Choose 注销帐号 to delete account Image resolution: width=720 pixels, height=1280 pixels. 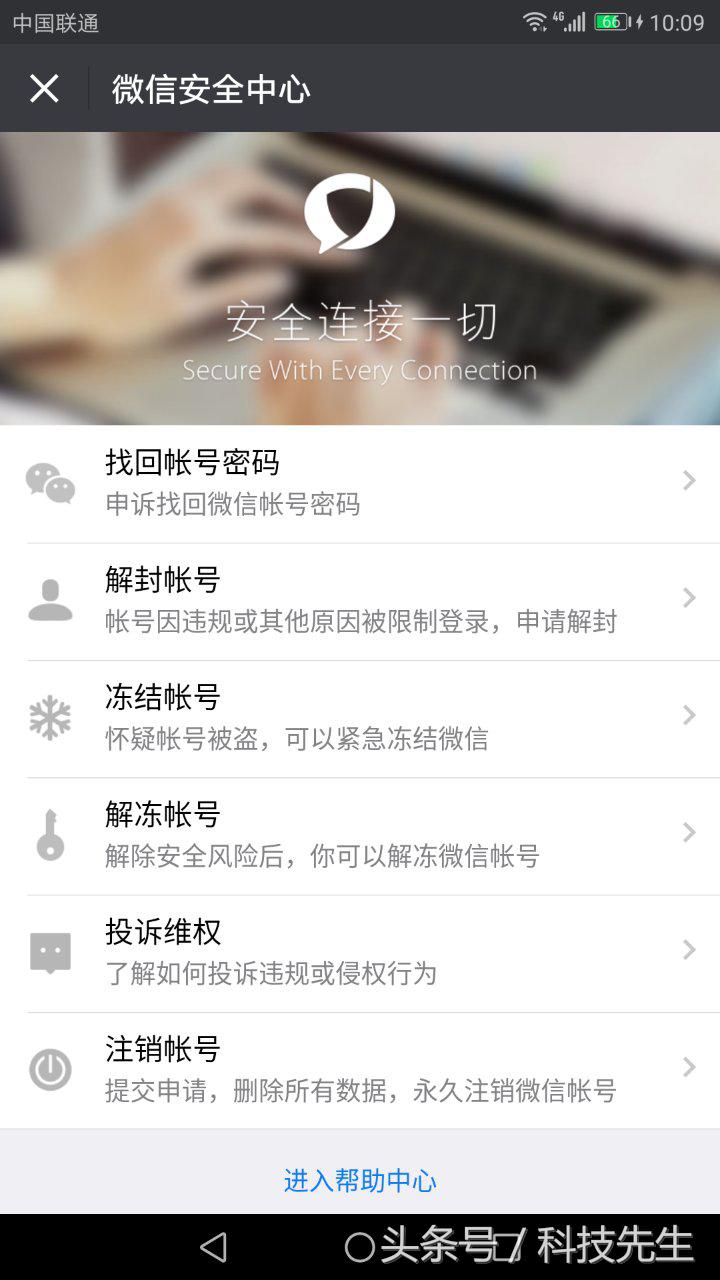(x=360, y=1069)
